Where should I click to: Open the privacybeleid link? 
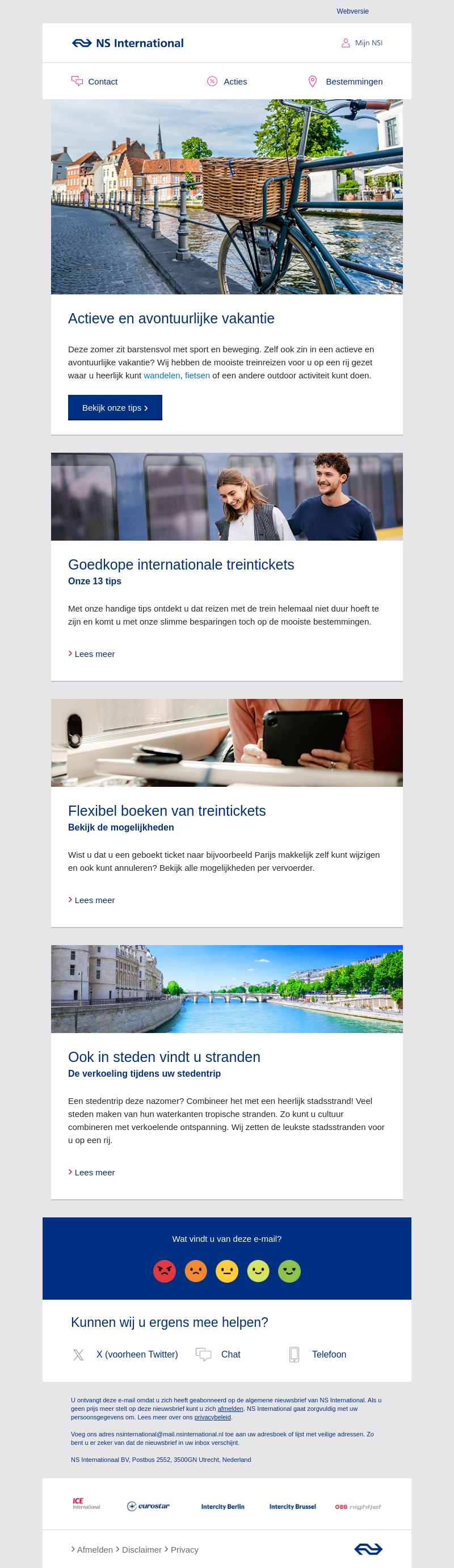(212, 1417)
